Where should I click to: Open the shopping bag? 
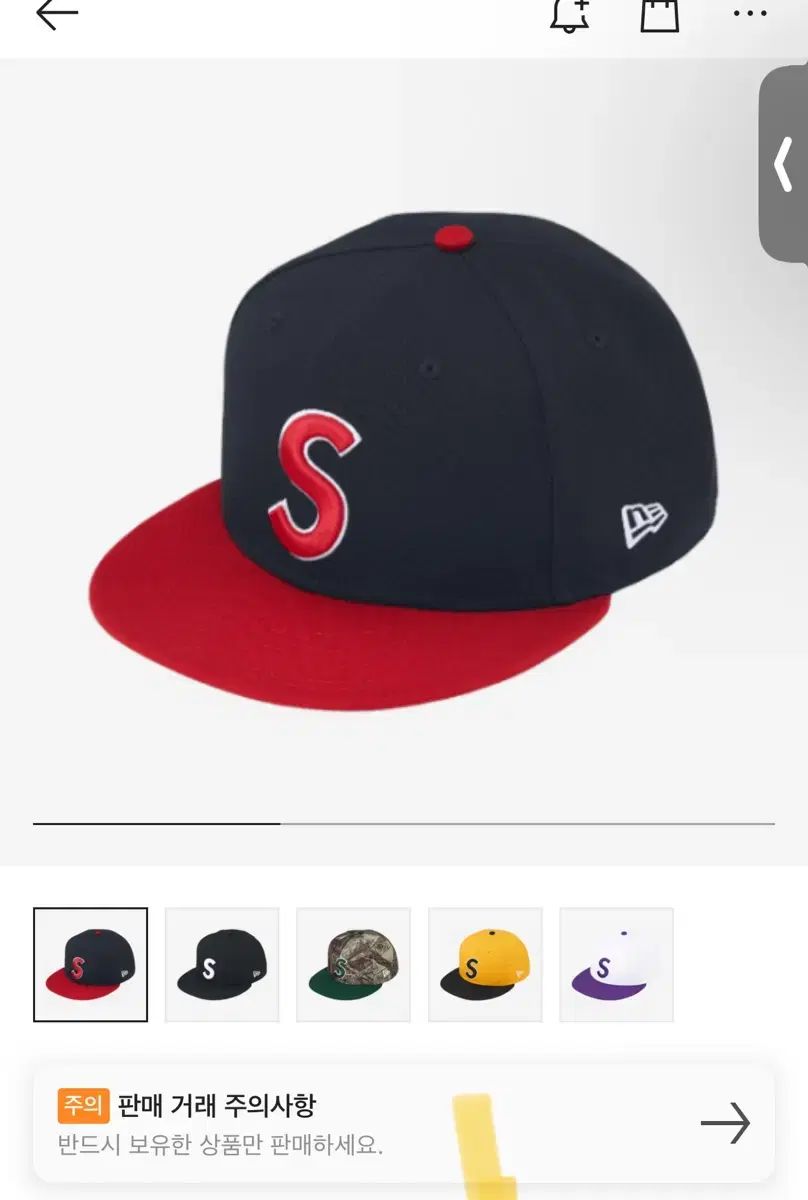(660, 14)
